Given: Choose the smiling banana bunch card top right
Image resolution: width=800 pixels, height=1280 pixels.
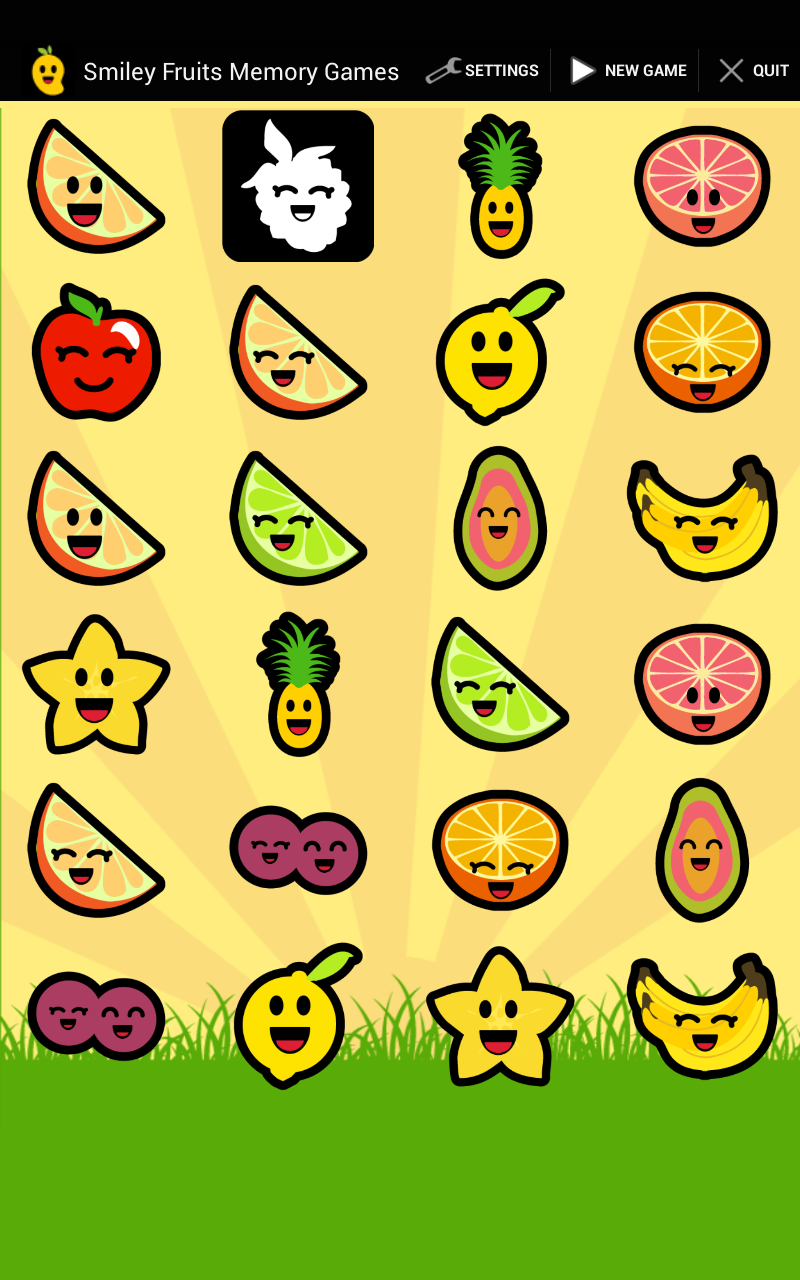Looking at the screenshot, I should (701, 518).
